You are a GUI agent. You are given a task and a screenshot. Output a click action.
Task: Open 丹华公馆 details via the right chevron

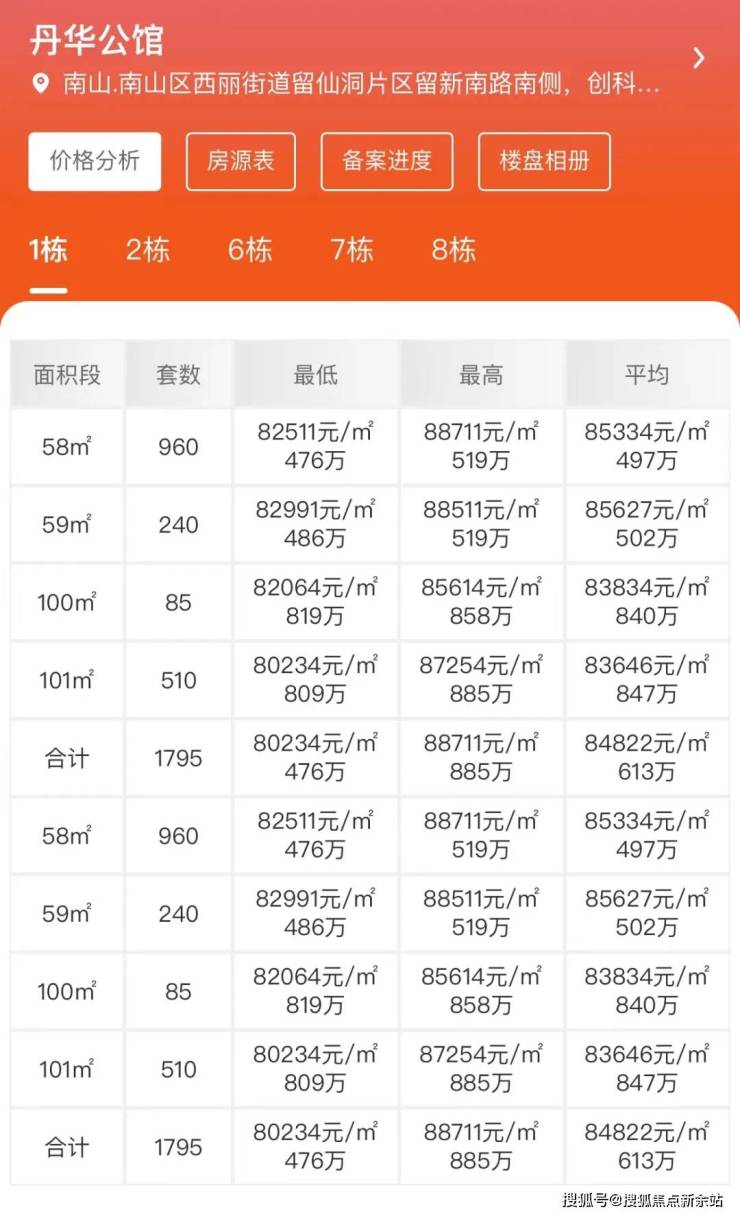pos(699,58)
